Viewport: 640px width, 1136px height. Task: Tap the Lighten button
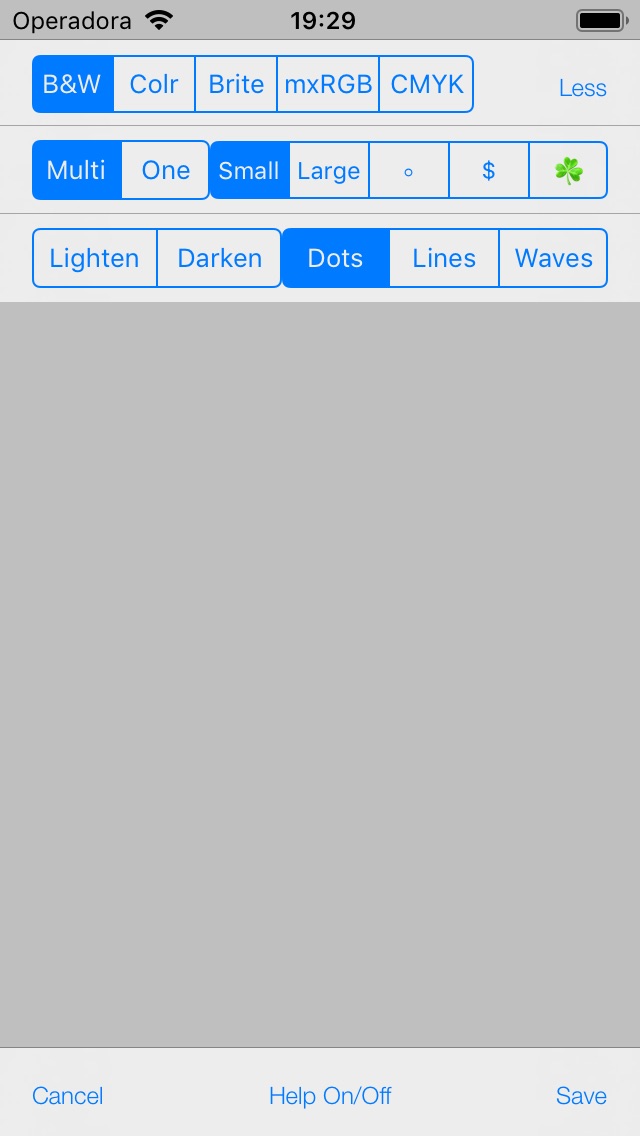click(x=94, y=258)
